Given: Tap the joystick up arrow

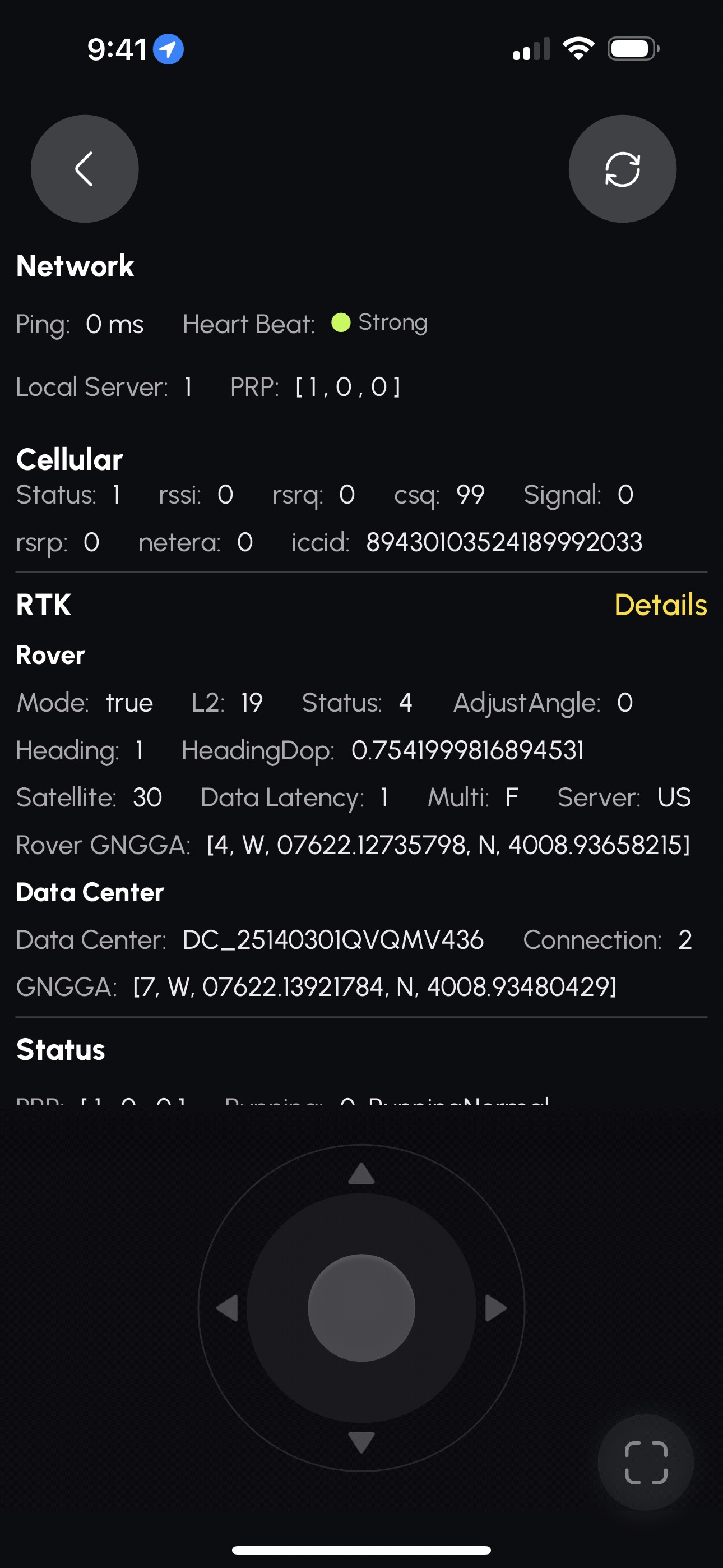Looking at the screenshot, I should 361,1173.
